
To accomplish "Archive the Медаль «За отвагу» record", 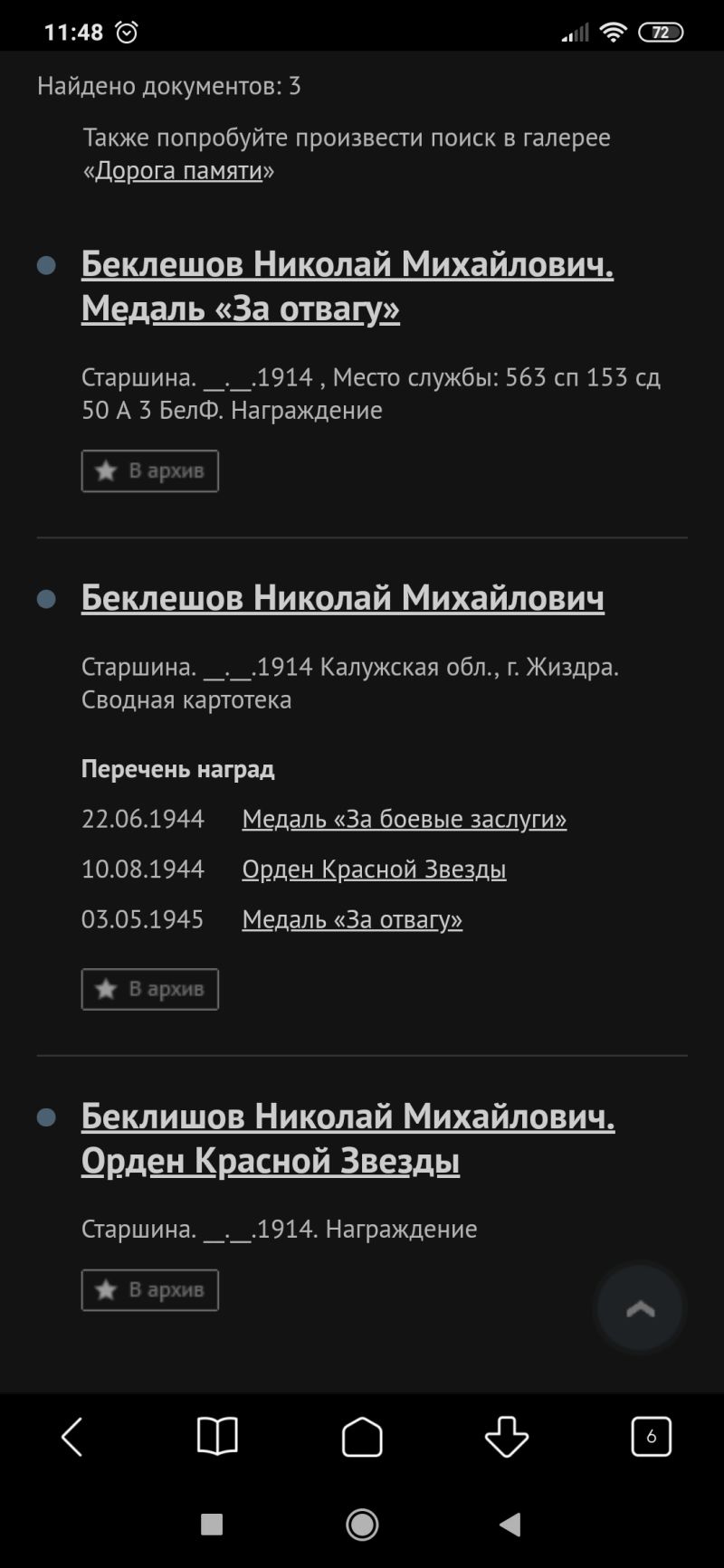I will pos(150,470).
